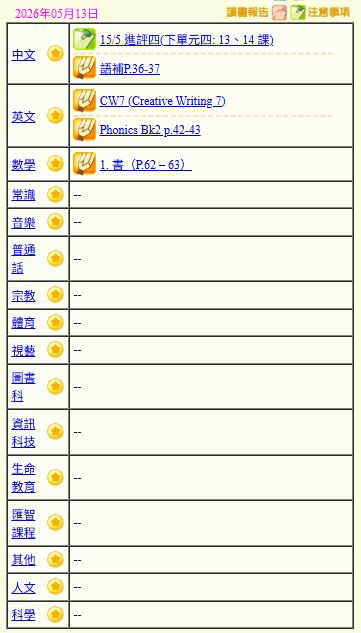Screen dimensions: 361x633
Task: Open the 宗教 subject link
Action: pyautogui.click(x=23, y=296)
